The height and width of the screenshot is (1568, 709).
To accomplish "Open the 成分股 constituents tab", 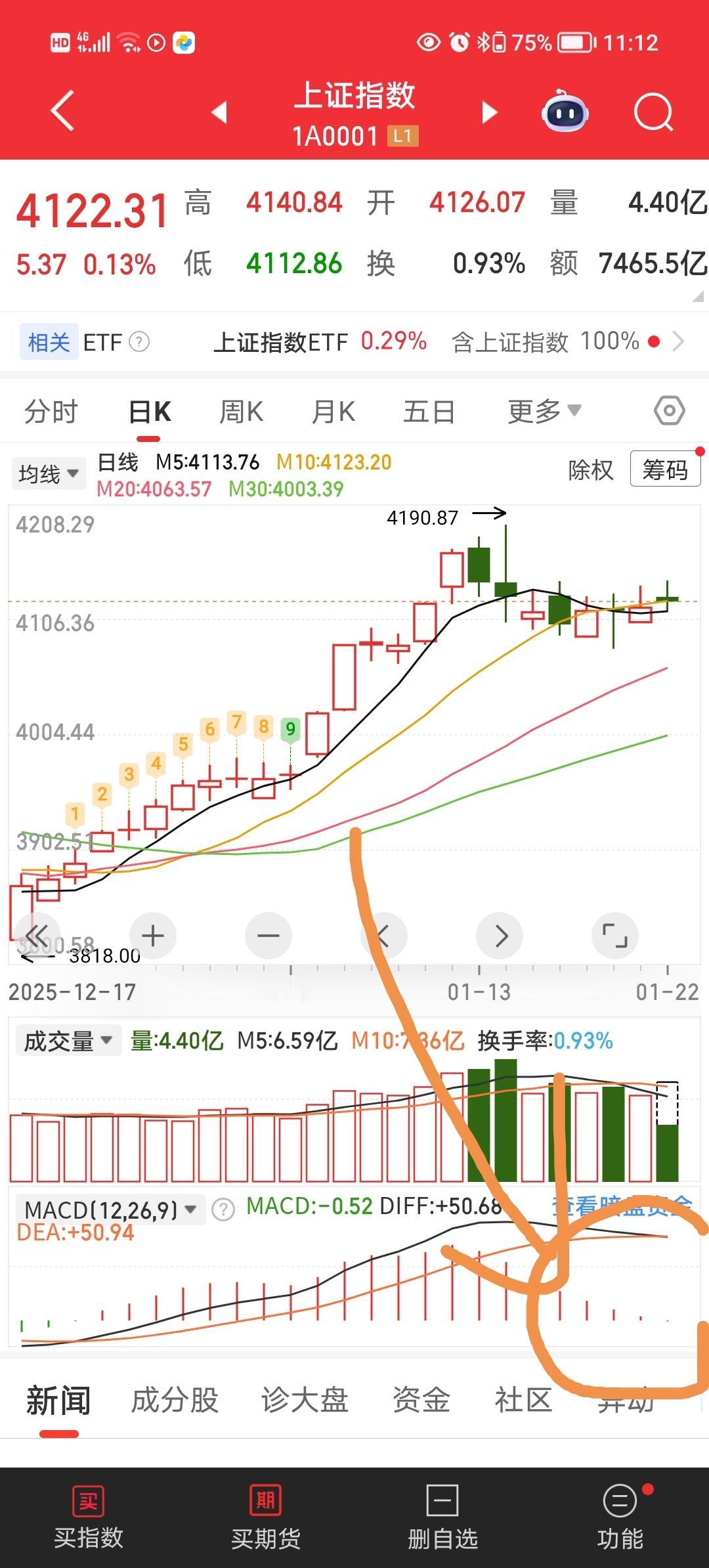I will (175, 1401).
